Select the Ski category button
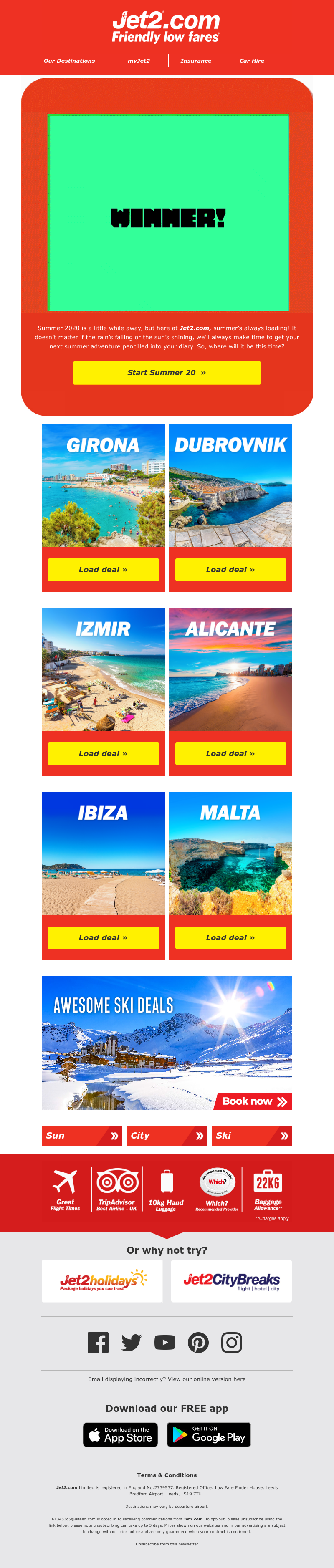The height and width of the screenshot is (1568, 334). 252,1135
